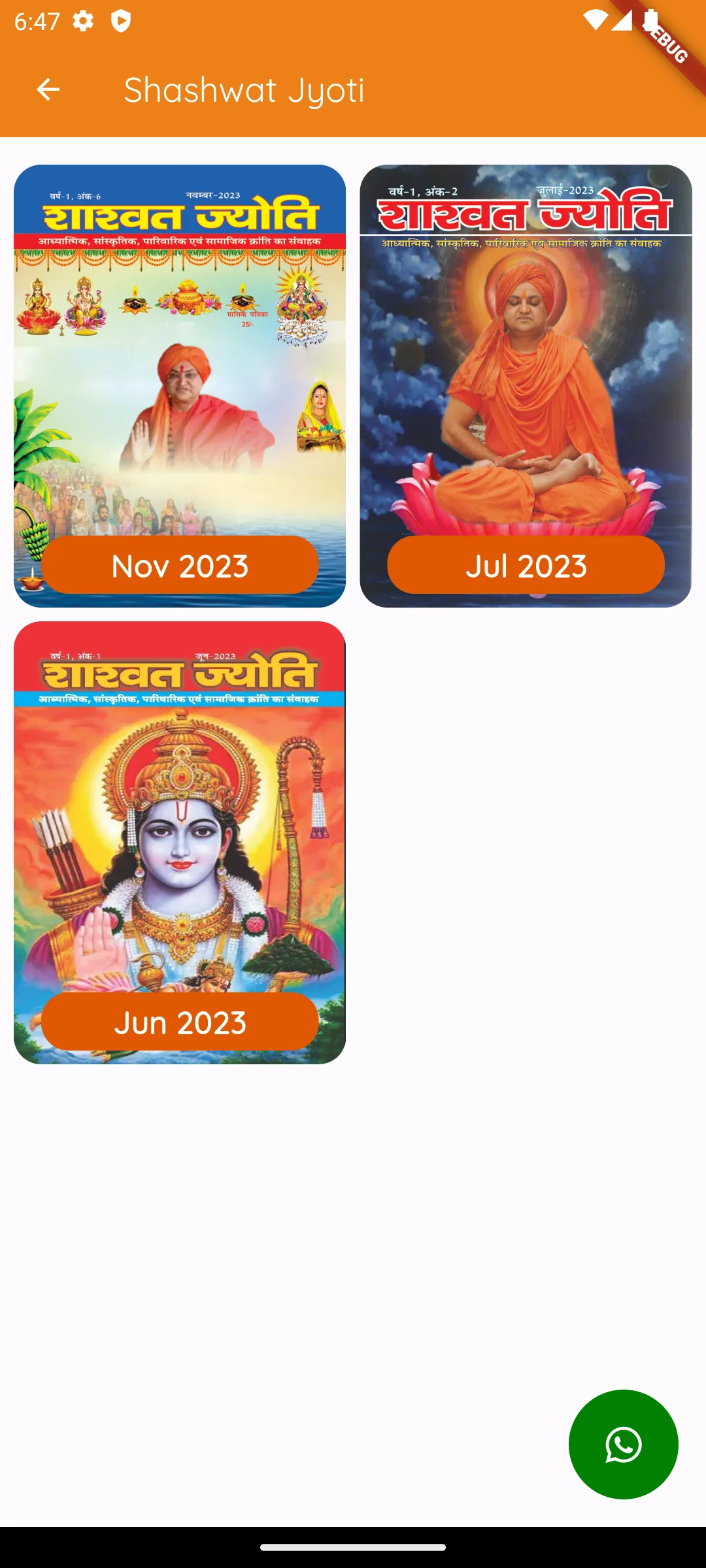Open the Jul 2023 magazine issue
This screenshot has width=706, height=1568.
(x=526, y=385)
